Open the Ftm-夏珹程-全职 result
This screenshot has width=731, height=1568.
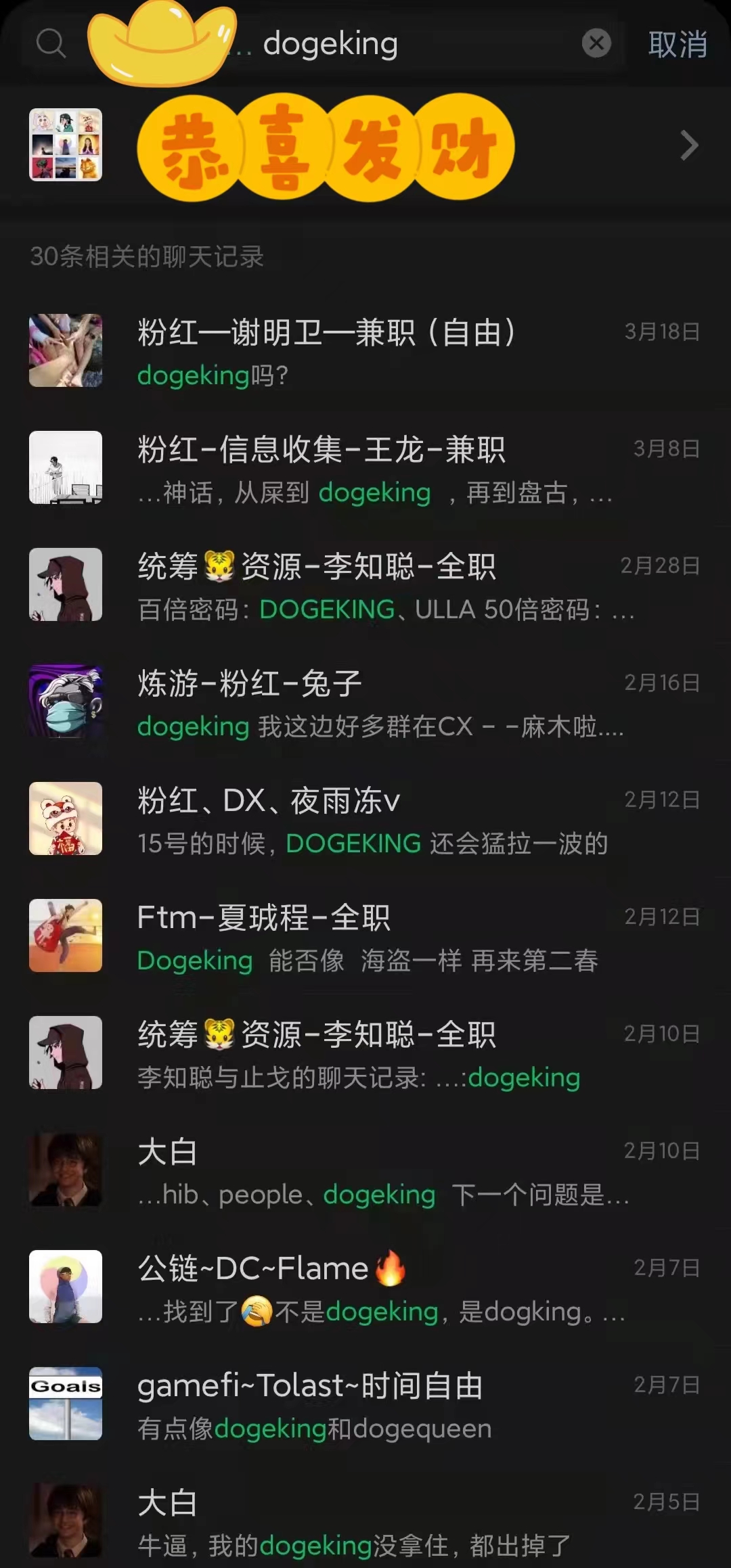coord(365,937)
